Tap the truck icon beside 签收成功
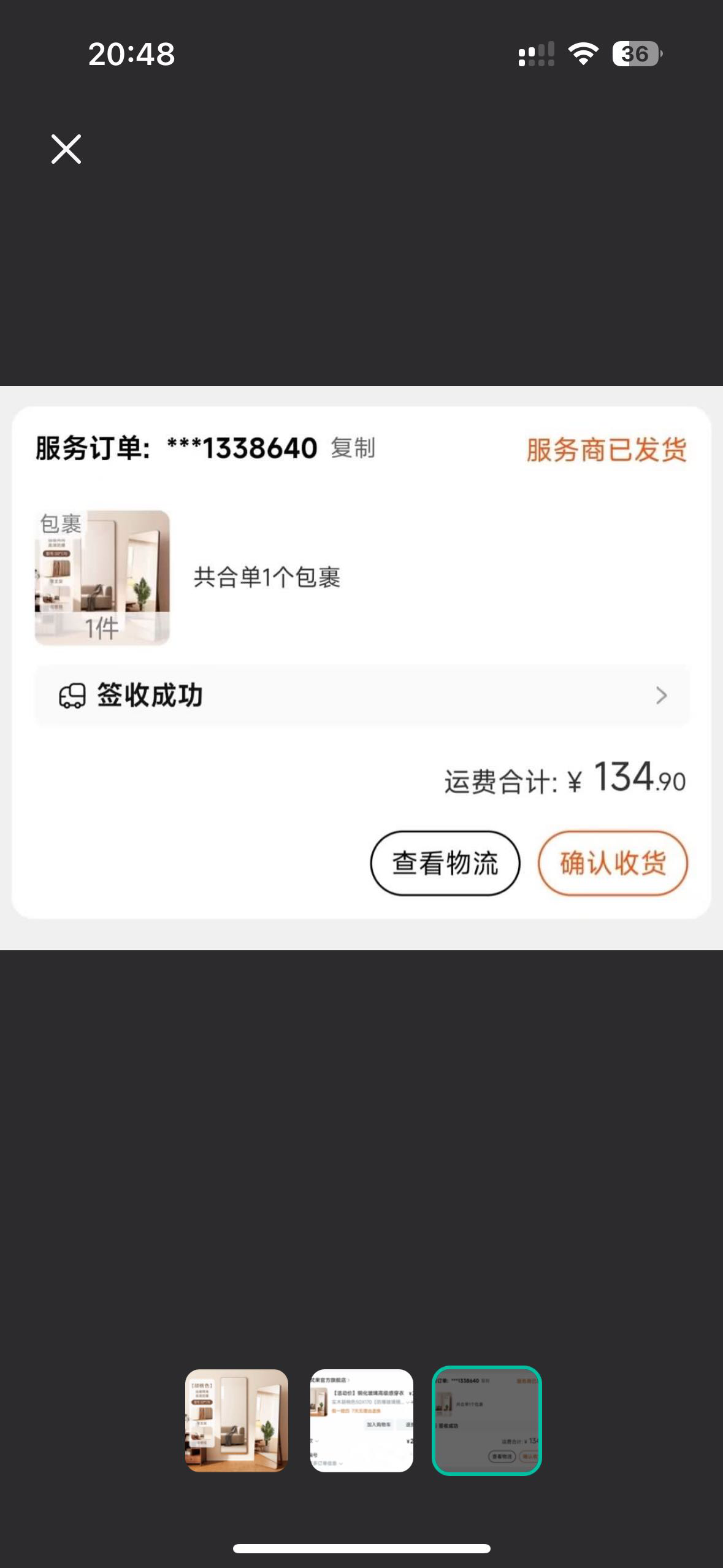723x1568 pixels. [73, 695]
